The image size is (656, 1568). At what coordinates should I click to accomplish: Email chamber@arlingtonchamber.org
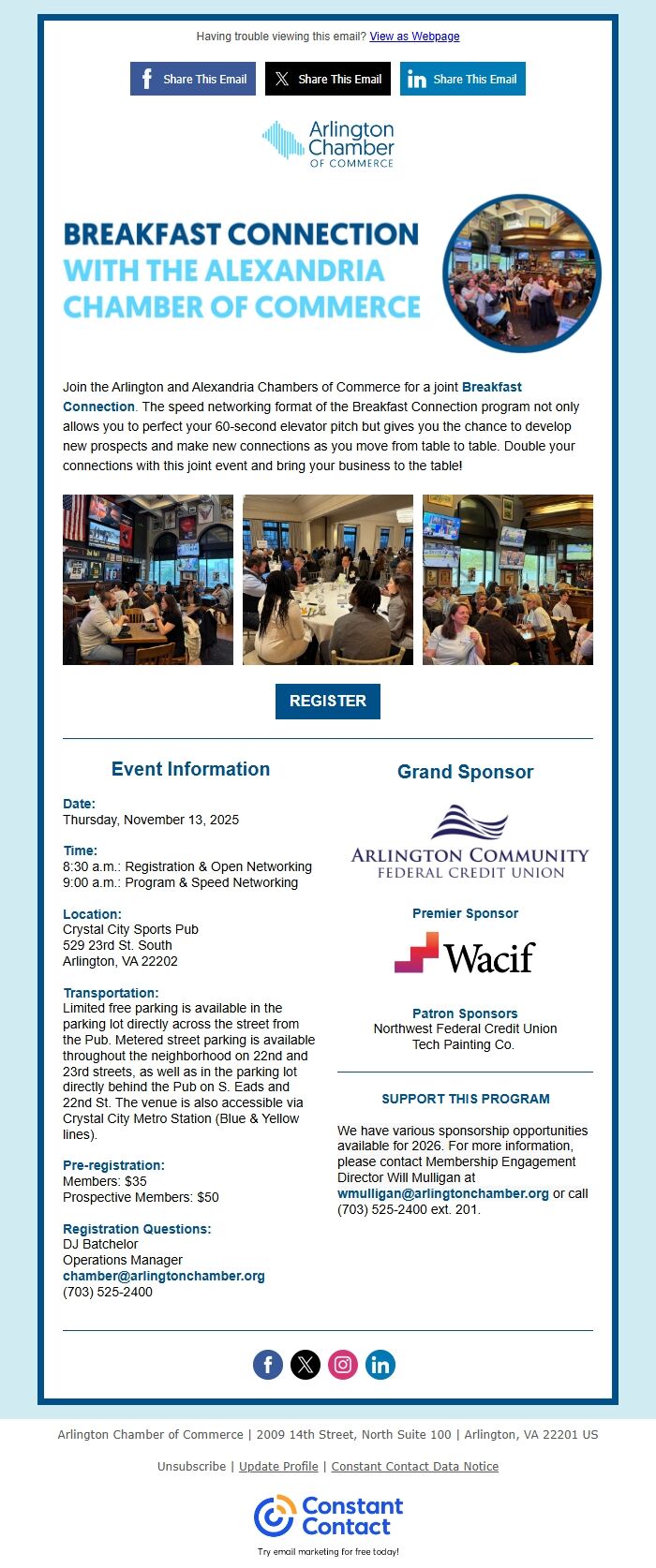[x=164, y=1276]
